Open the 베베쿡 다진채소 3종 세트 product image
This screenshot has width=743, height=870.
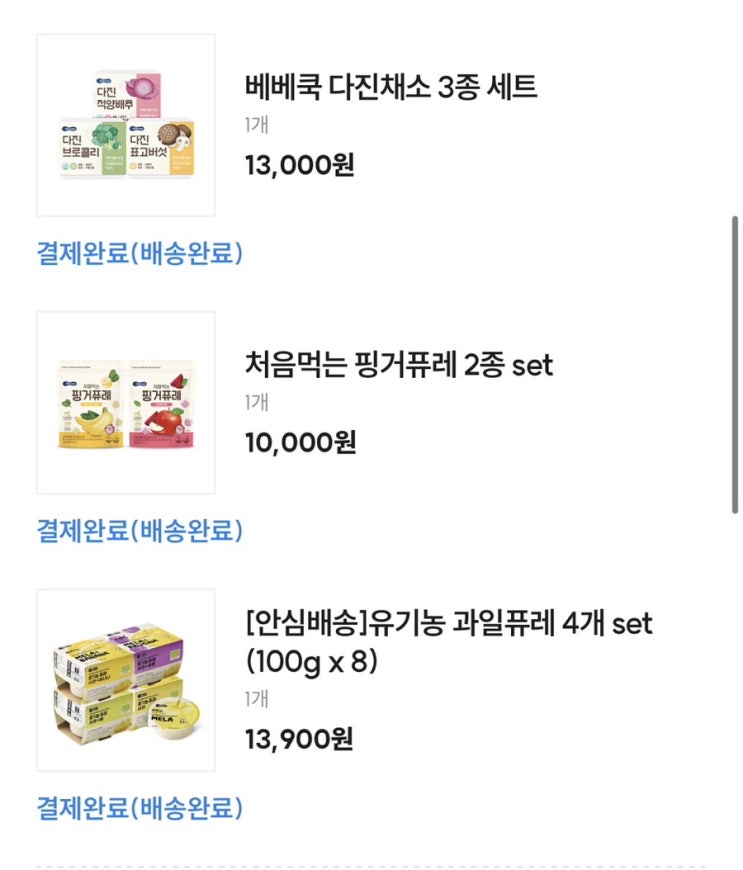tap(126, 125)
